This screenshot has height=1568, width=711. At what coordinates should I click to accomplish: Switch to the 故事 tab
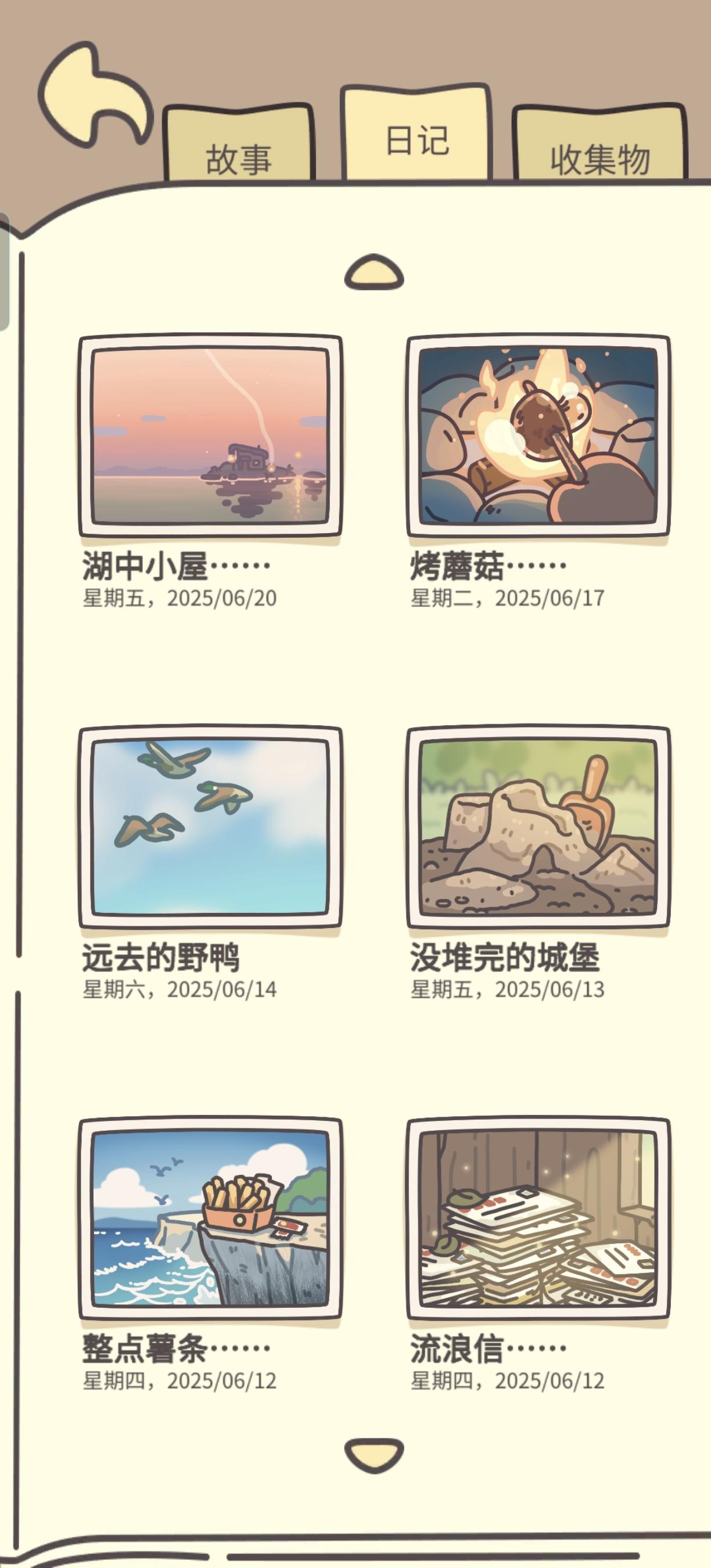pos(239,145)
